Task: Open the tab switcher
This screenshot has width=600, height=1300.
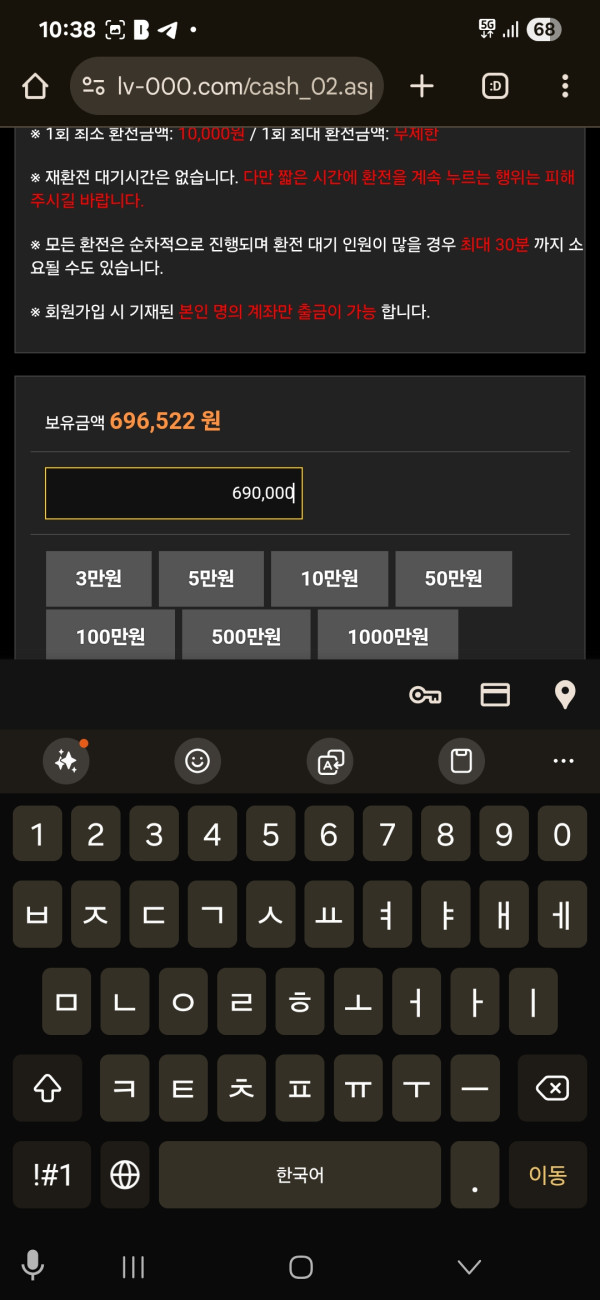Action: (x=495, y=86)
